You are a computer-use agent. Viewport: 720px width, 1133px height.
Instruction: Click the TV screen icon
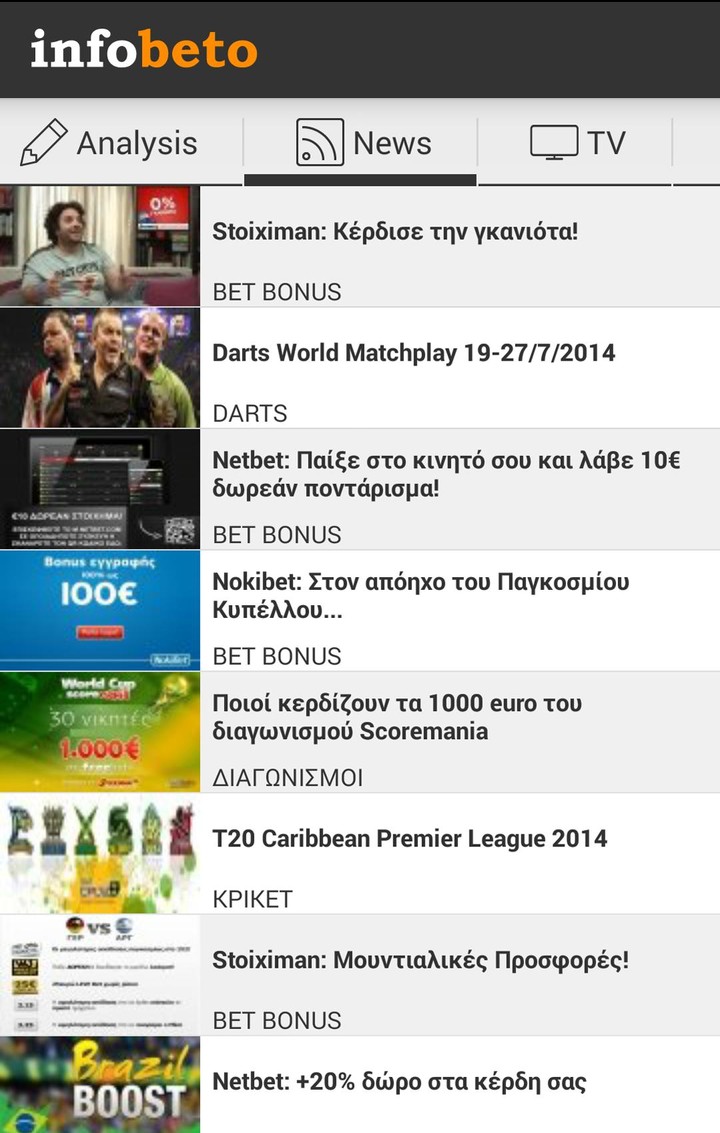point(557,142)
